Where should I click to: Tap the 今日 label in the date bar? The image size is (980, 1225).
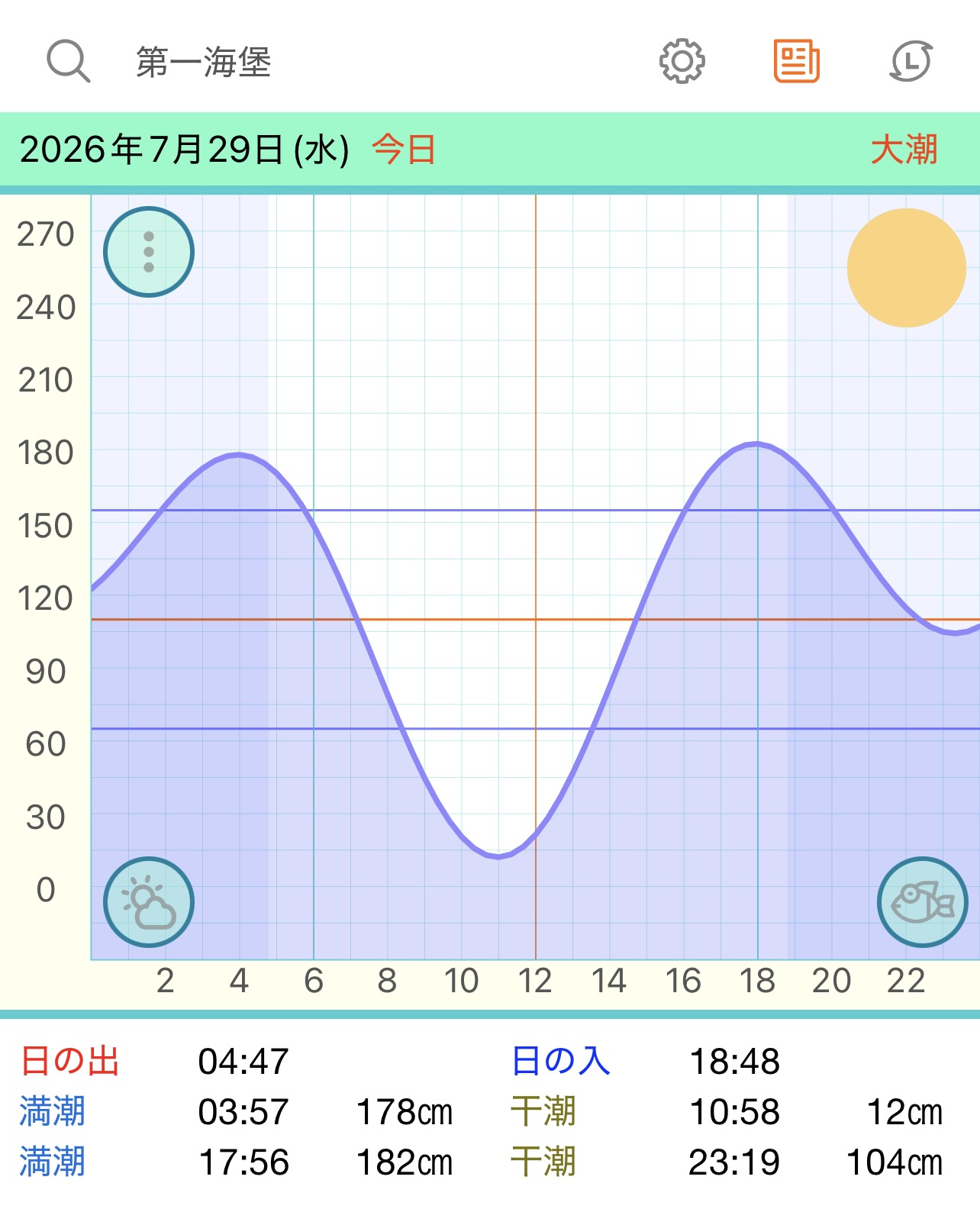point(404,149)
